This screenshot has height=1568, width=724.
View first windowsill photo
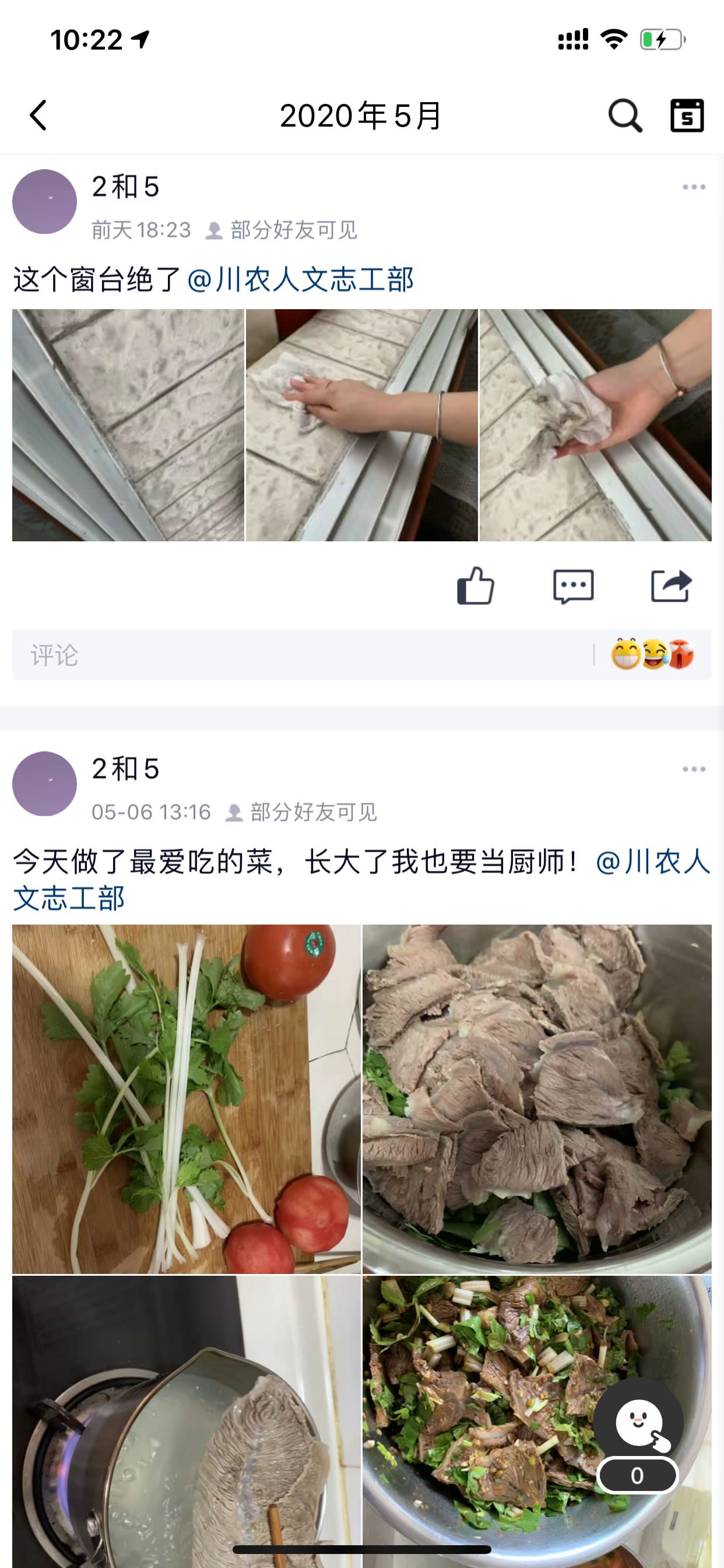tap(128, 425)
